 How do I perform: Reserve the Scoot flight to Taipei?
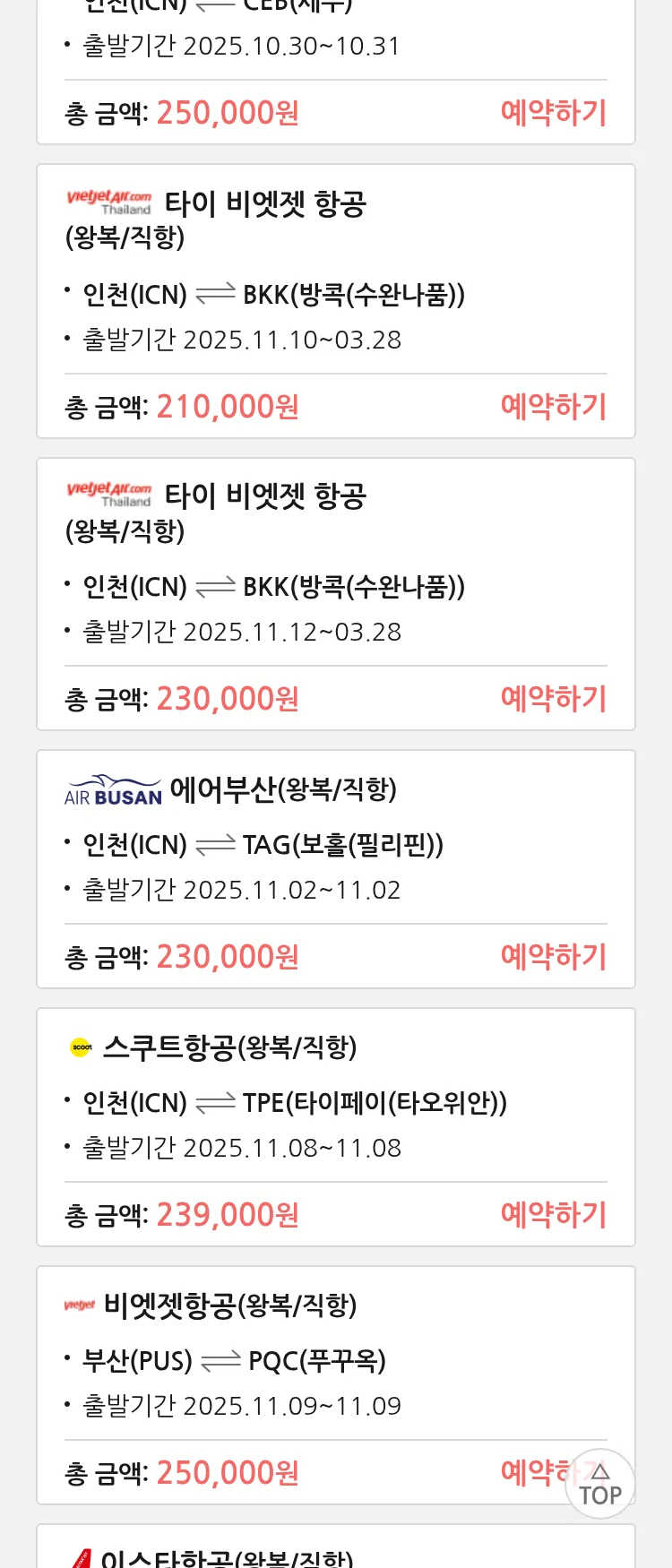(553, 1215)
